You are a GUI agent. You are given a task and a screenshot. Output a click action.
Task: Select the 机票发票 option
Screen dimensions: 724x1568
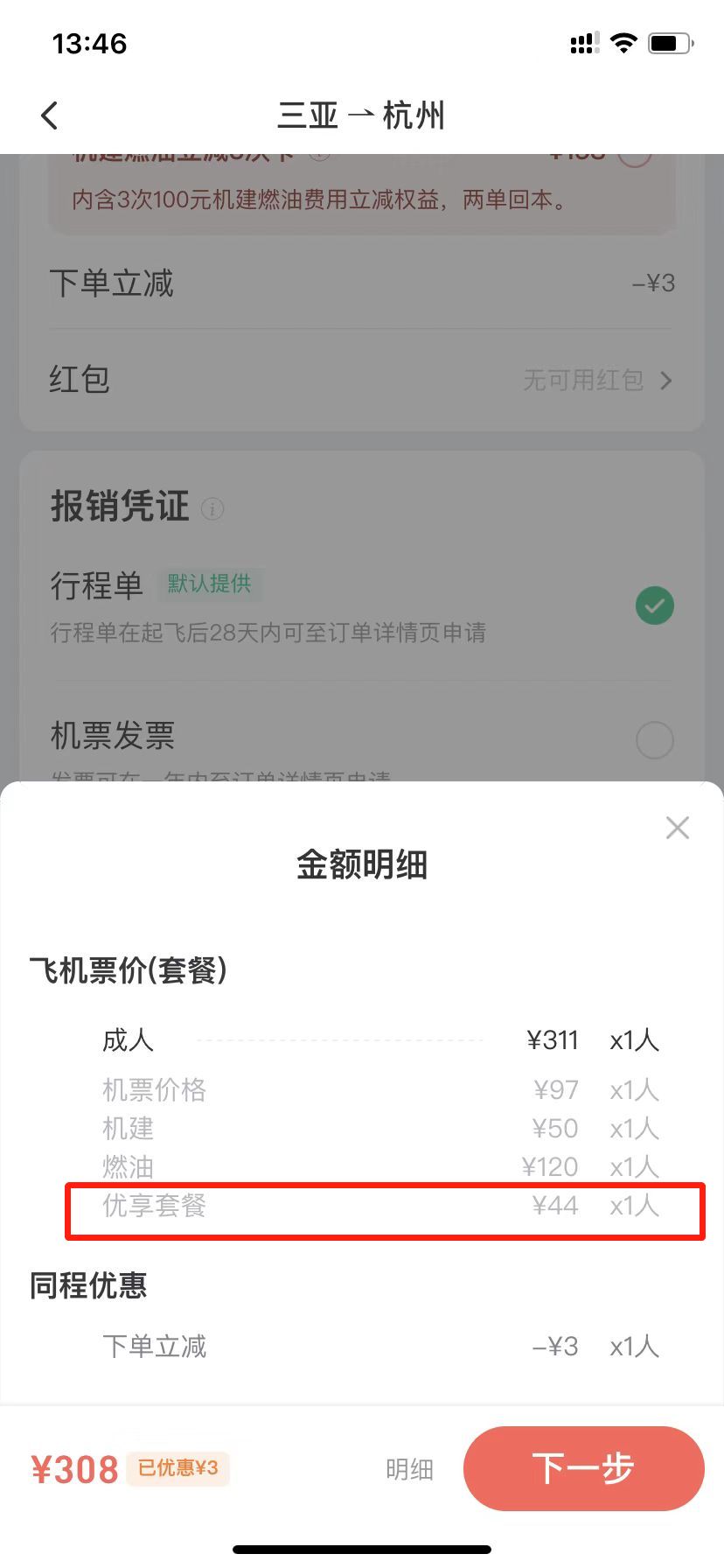click(654, 740)
